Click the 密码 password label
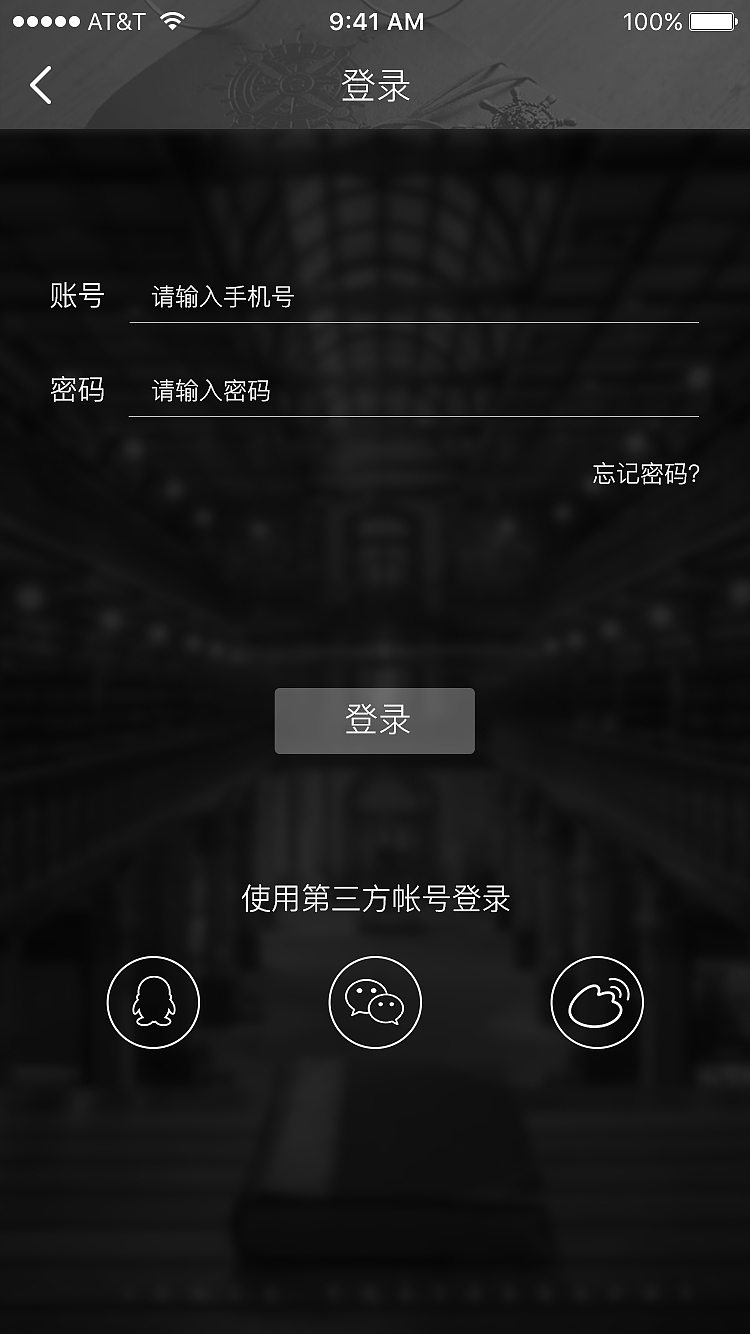This screenshot has height=1334, width=750. click(x=75, y=391)
